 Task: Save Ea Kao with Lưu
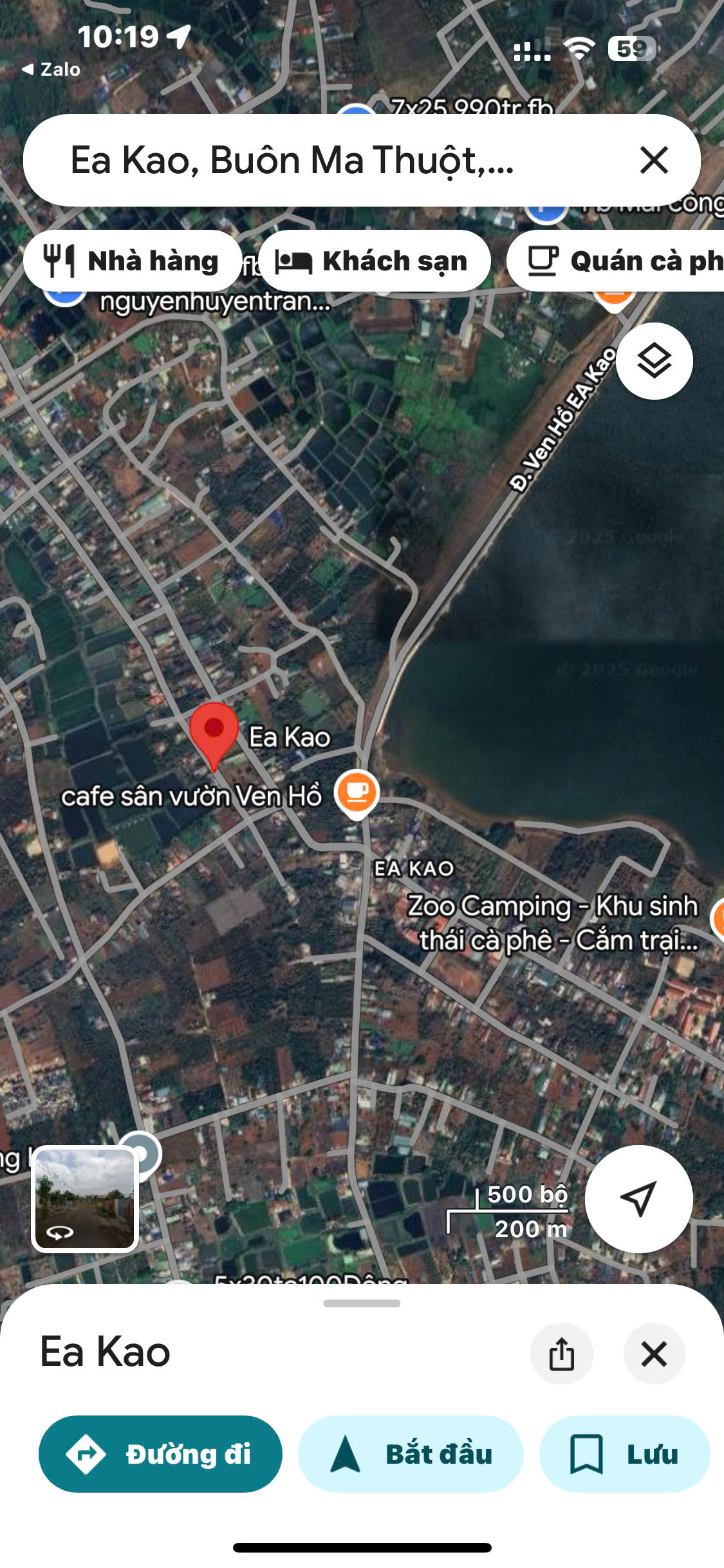pyautogui.click(x=624, y=1453)
